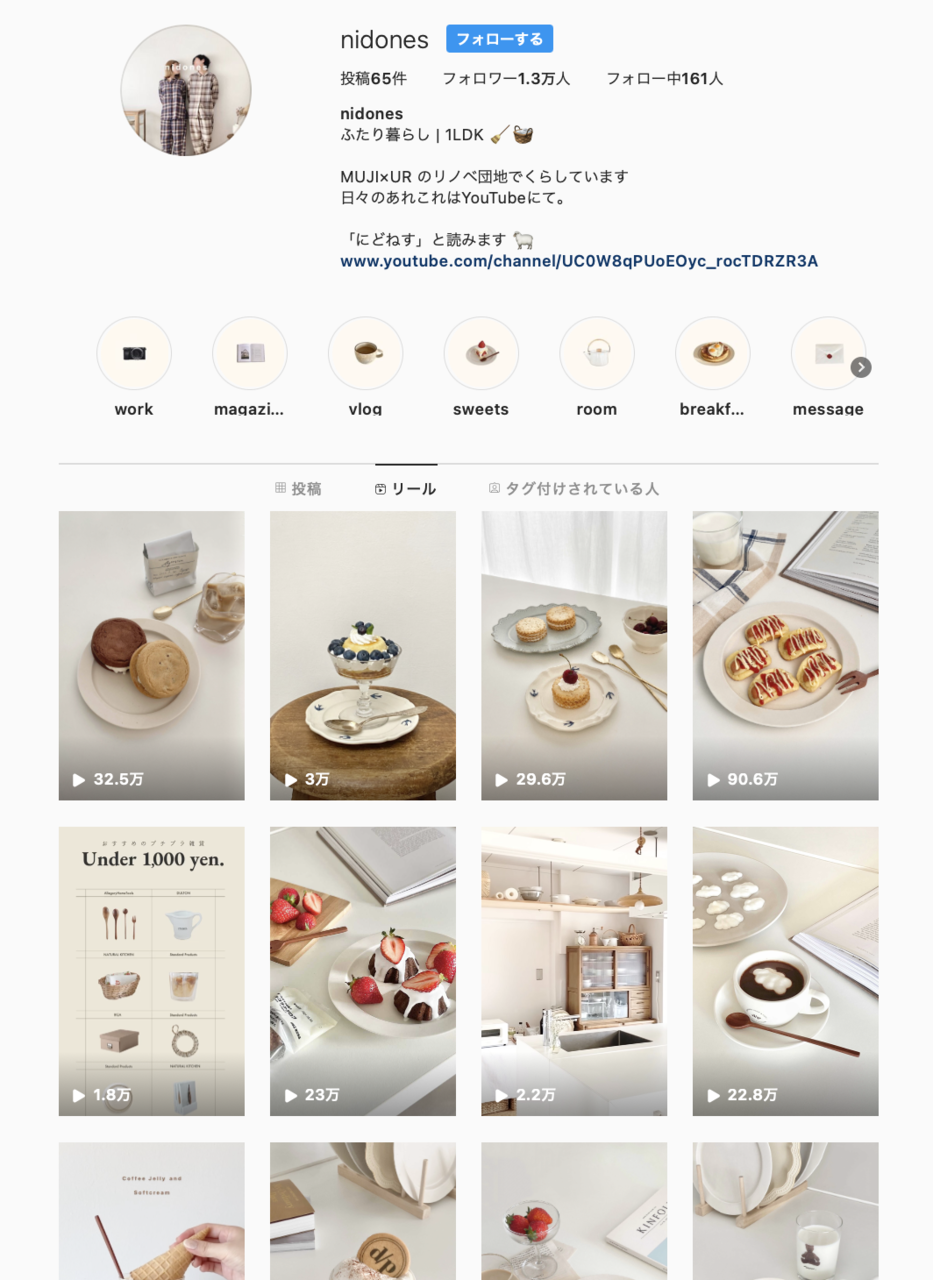The width and height of the screenshot is (933, 1280).
Task: Click the blue フォローする button
Action: pos(499,38)
